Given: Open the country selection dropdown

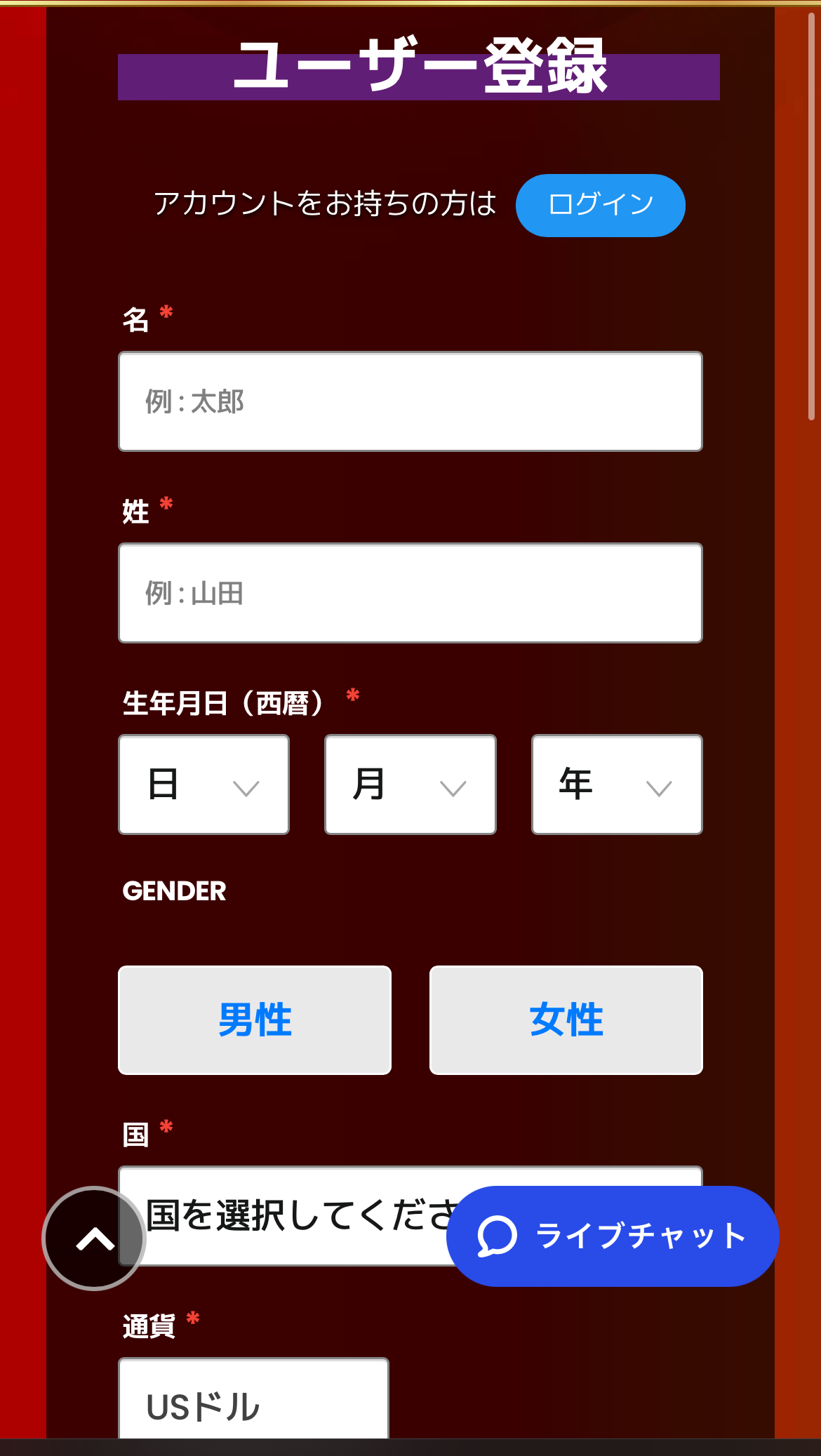Looking at the screenshot, I should pos(295,1215).
